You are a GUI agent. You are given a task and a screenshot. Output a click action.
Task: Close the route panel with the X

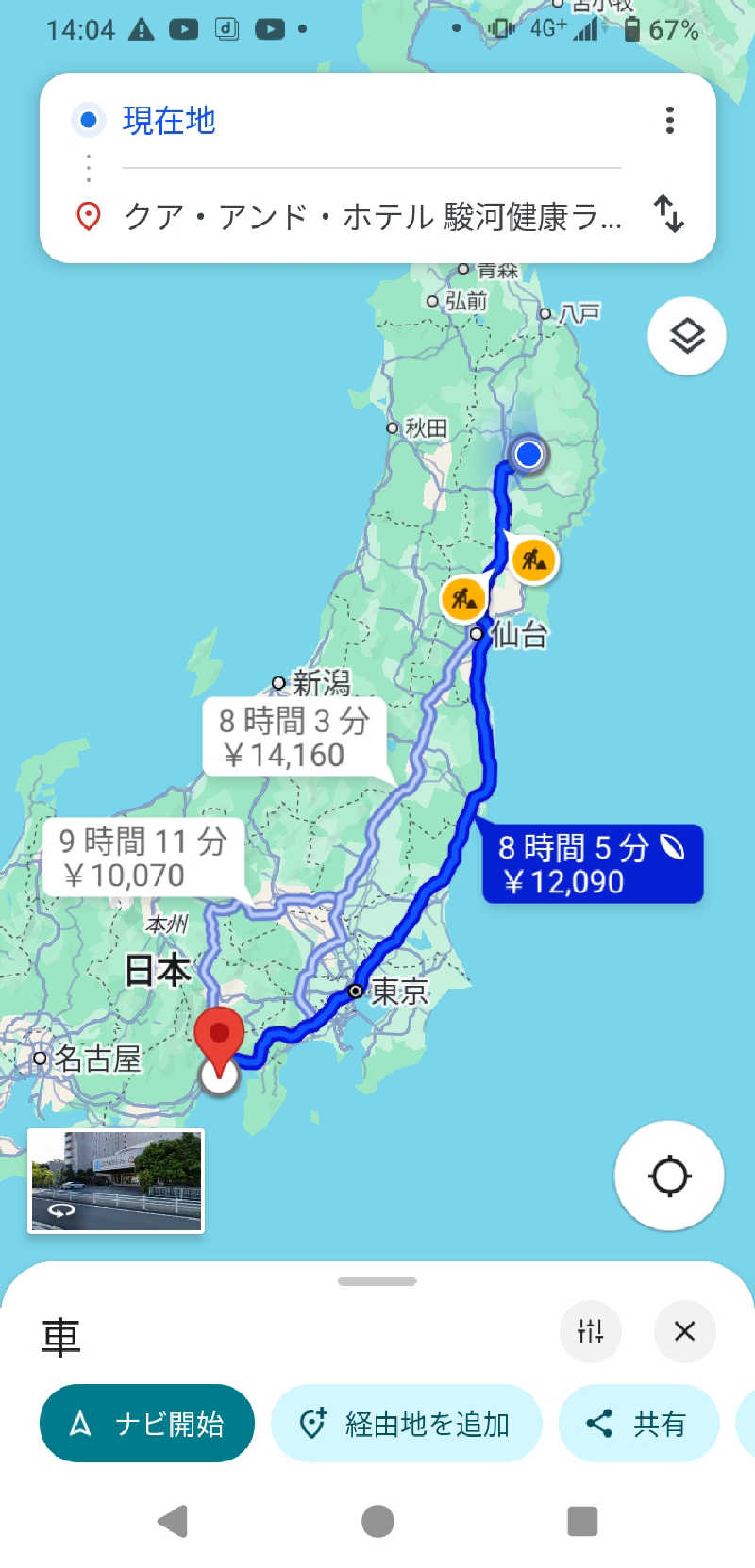click(684, 1331)
